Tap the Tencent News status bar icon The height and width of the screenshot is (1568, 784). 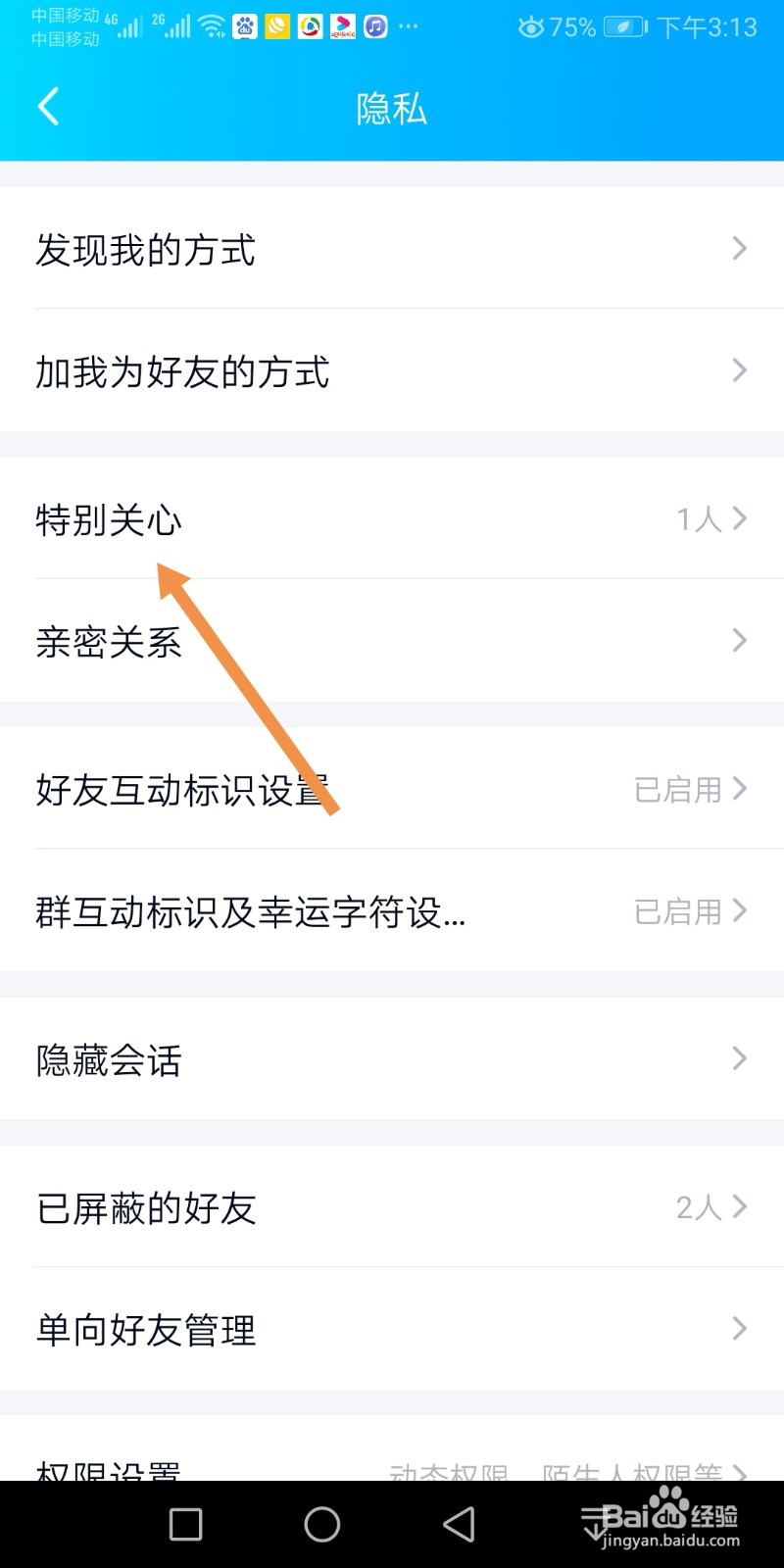308,26
